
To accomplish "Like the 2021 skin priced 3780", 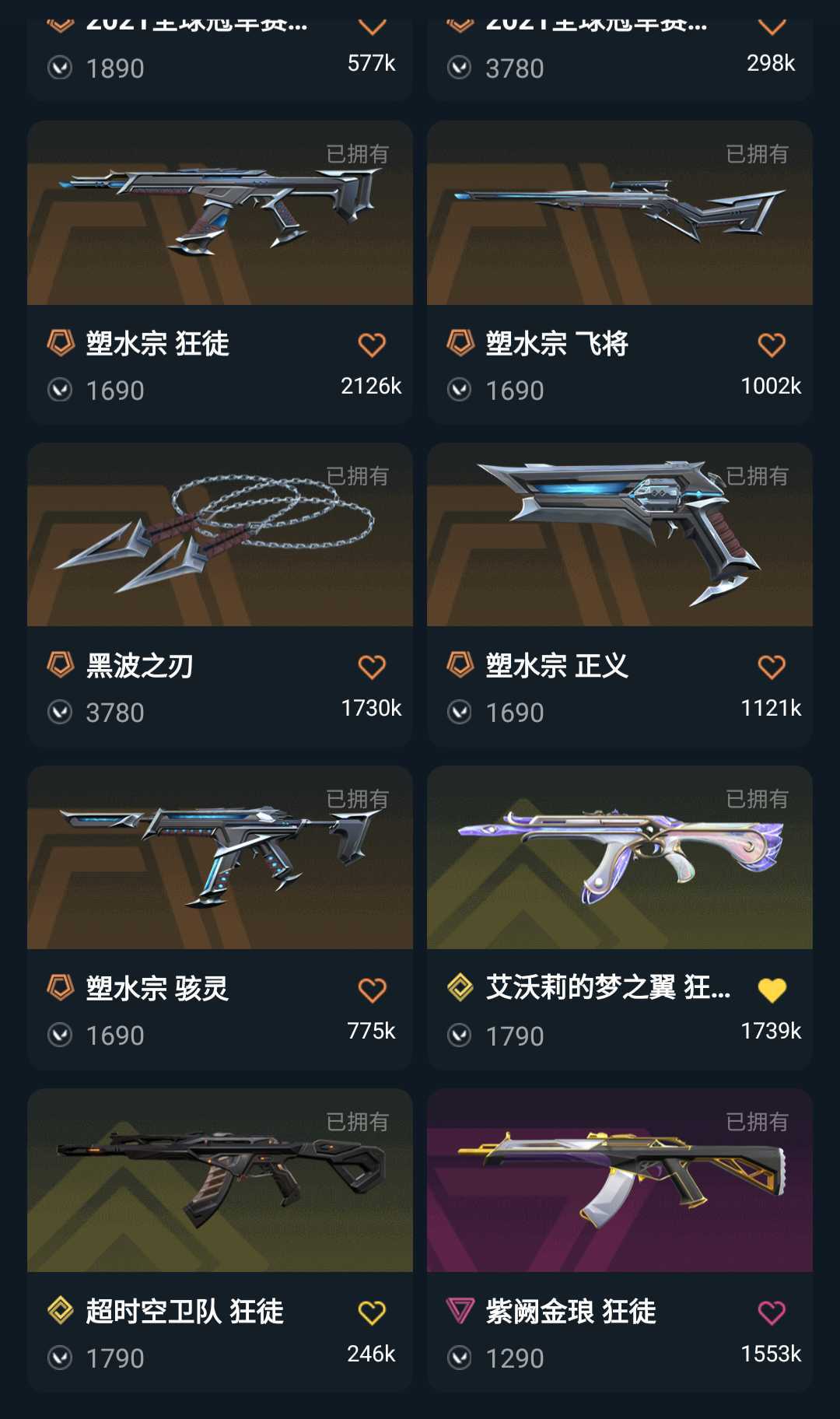I will click(772, 26).
